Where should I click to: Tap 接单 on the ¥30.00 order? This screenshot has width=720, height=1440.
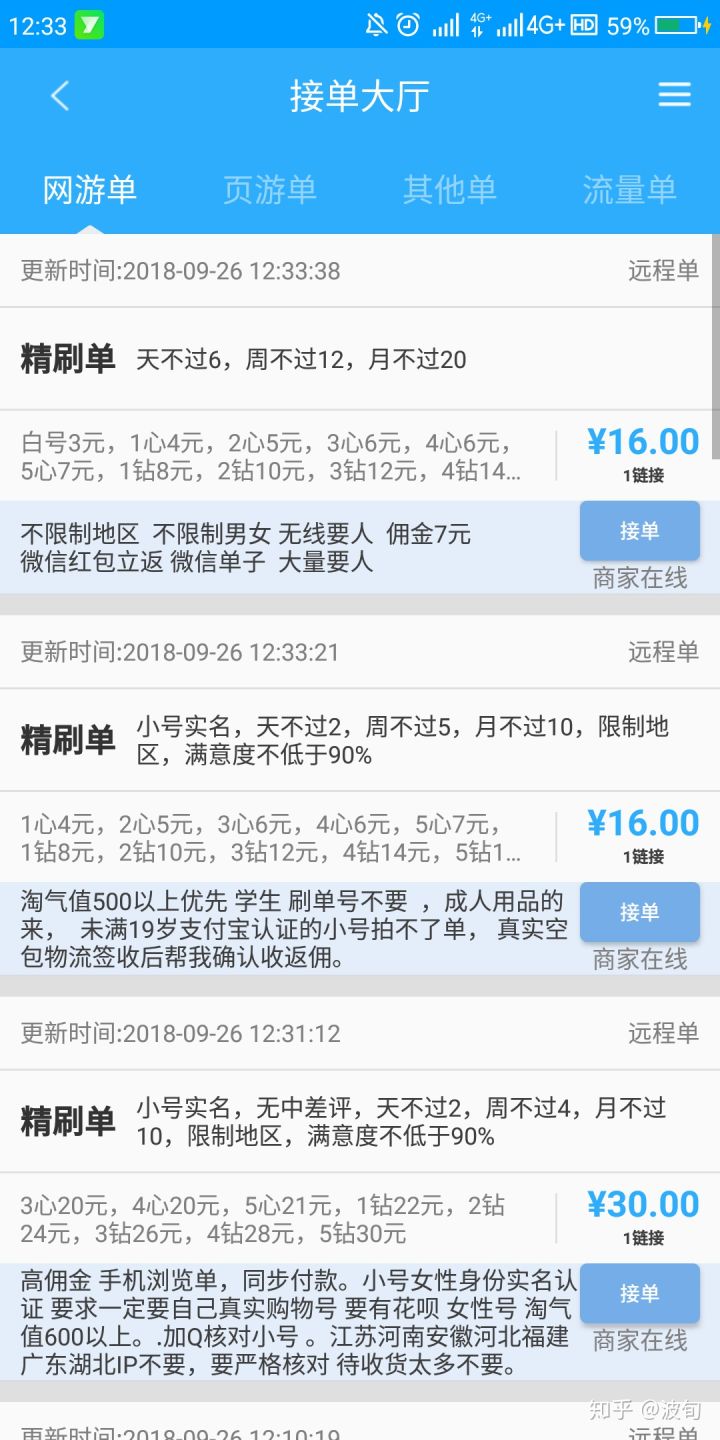pos(639,1293)
